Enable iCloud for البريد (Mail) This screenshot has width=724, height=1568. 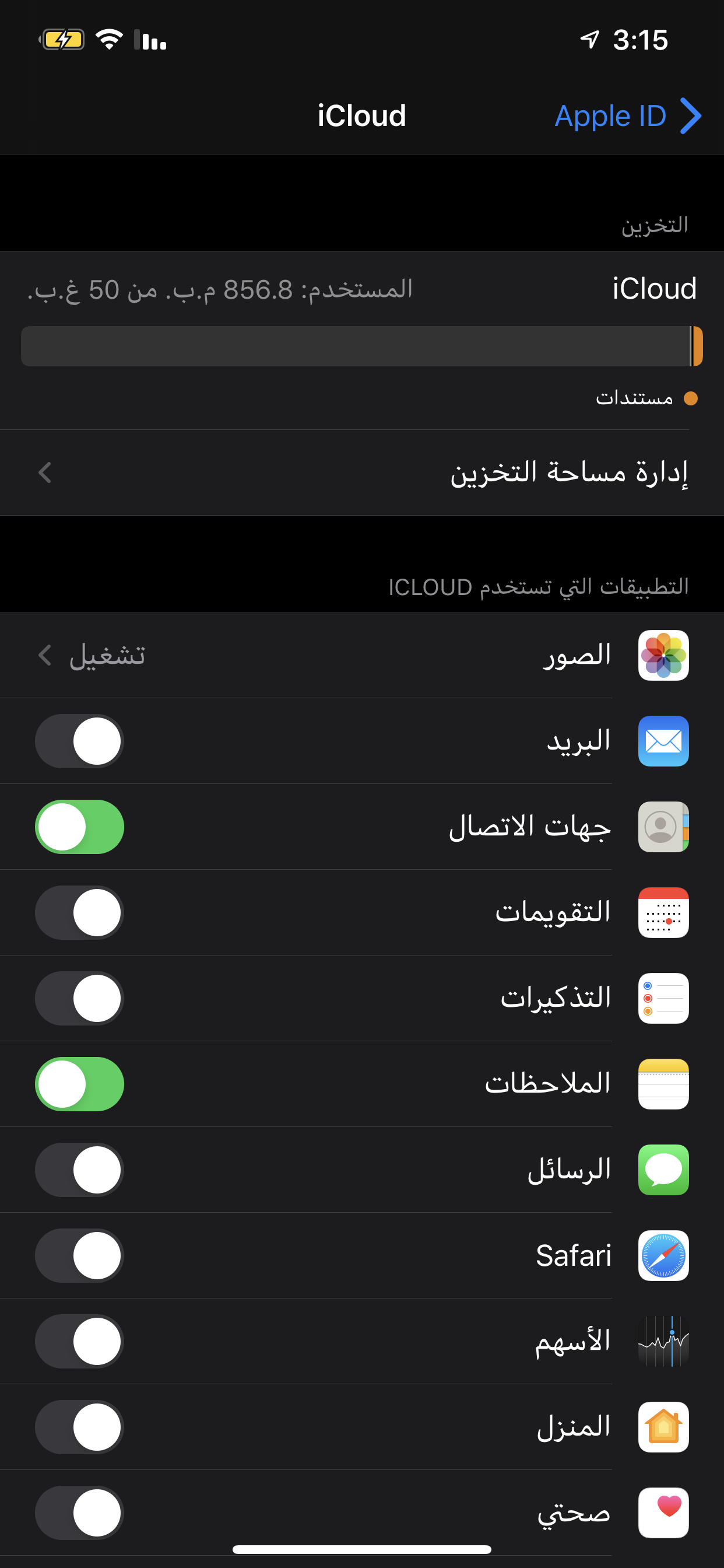pyautogui.click(x=79, y=741)
